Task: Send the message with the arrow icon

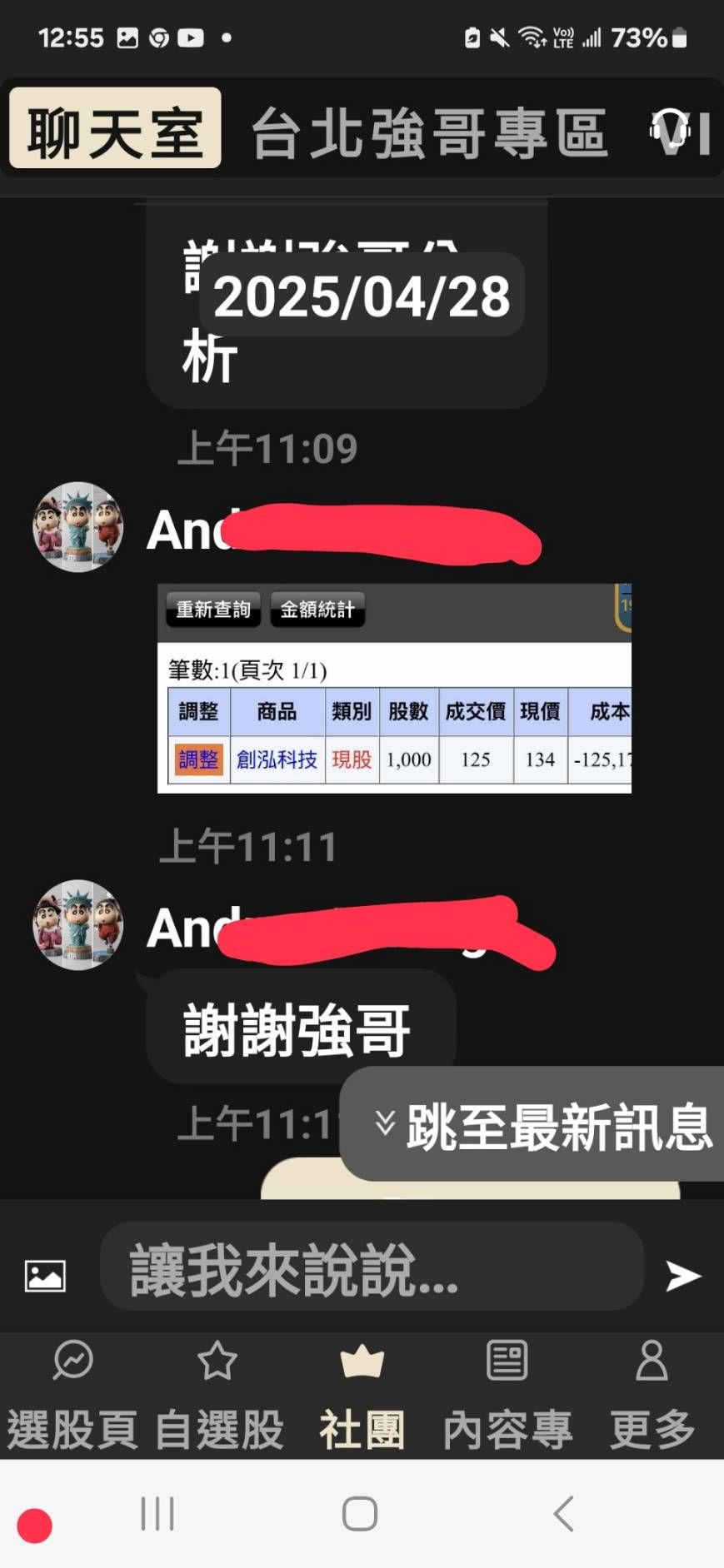Action: (x=683, y=1275)
